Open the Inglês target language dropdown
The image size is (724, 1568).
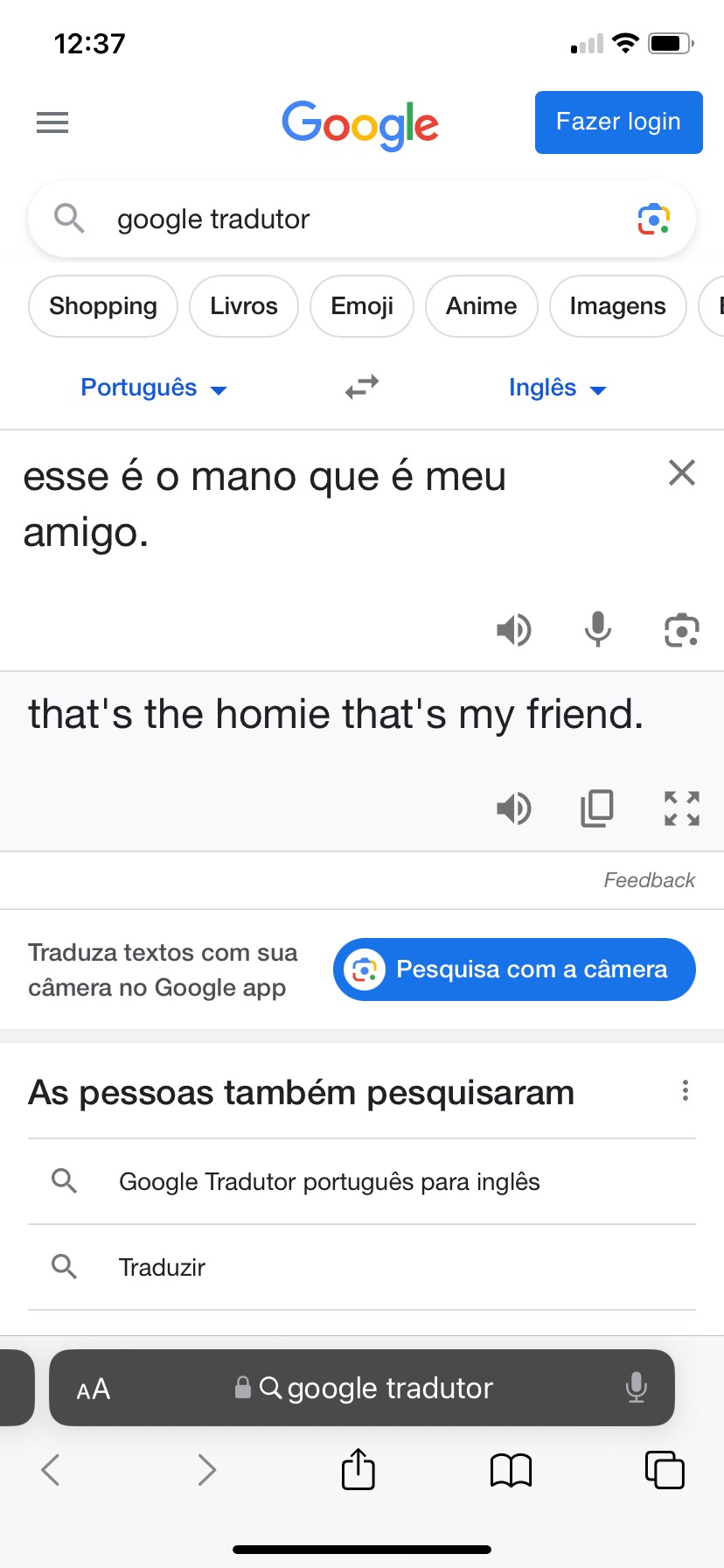coord(558,388)
